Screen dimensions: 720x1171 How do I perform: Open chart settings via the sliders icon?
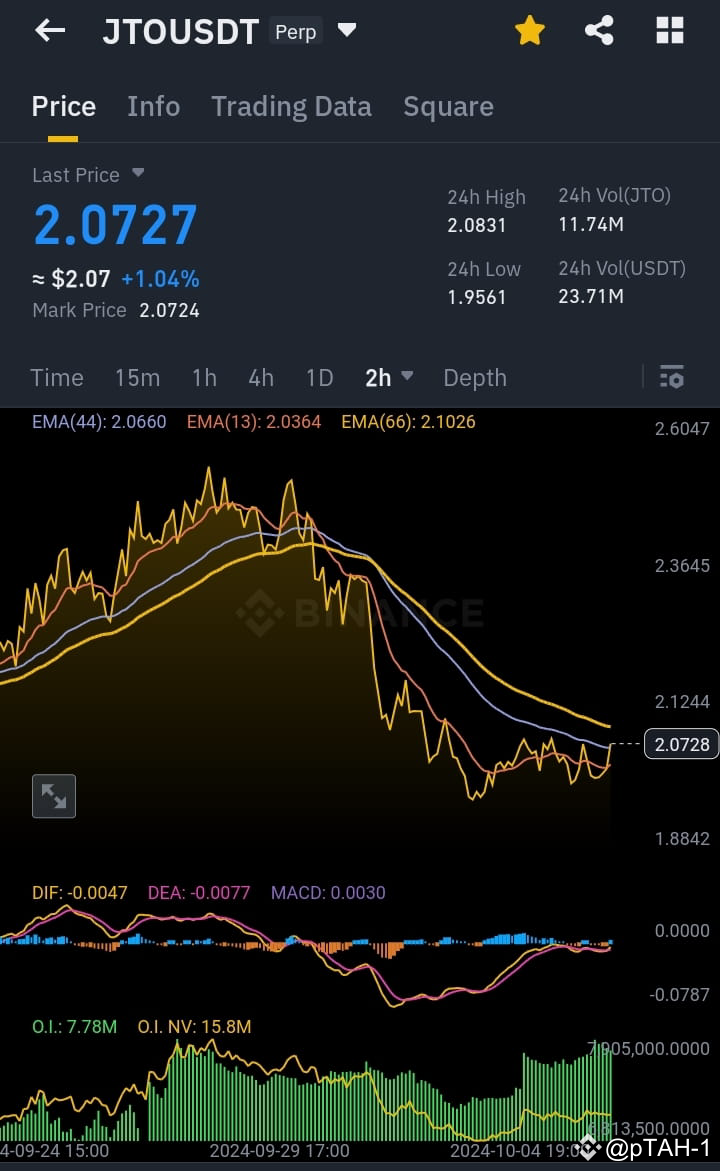pyautogui.click(x=671, y=377)
